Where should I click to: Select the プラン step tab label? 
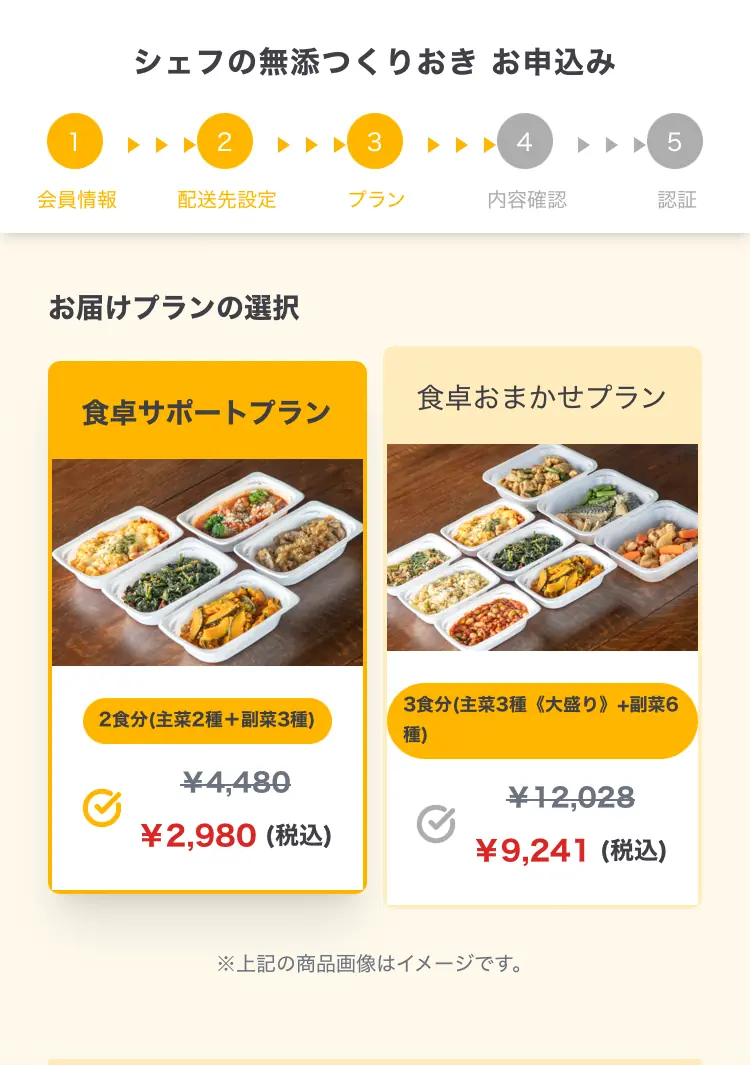coord(375,198)
